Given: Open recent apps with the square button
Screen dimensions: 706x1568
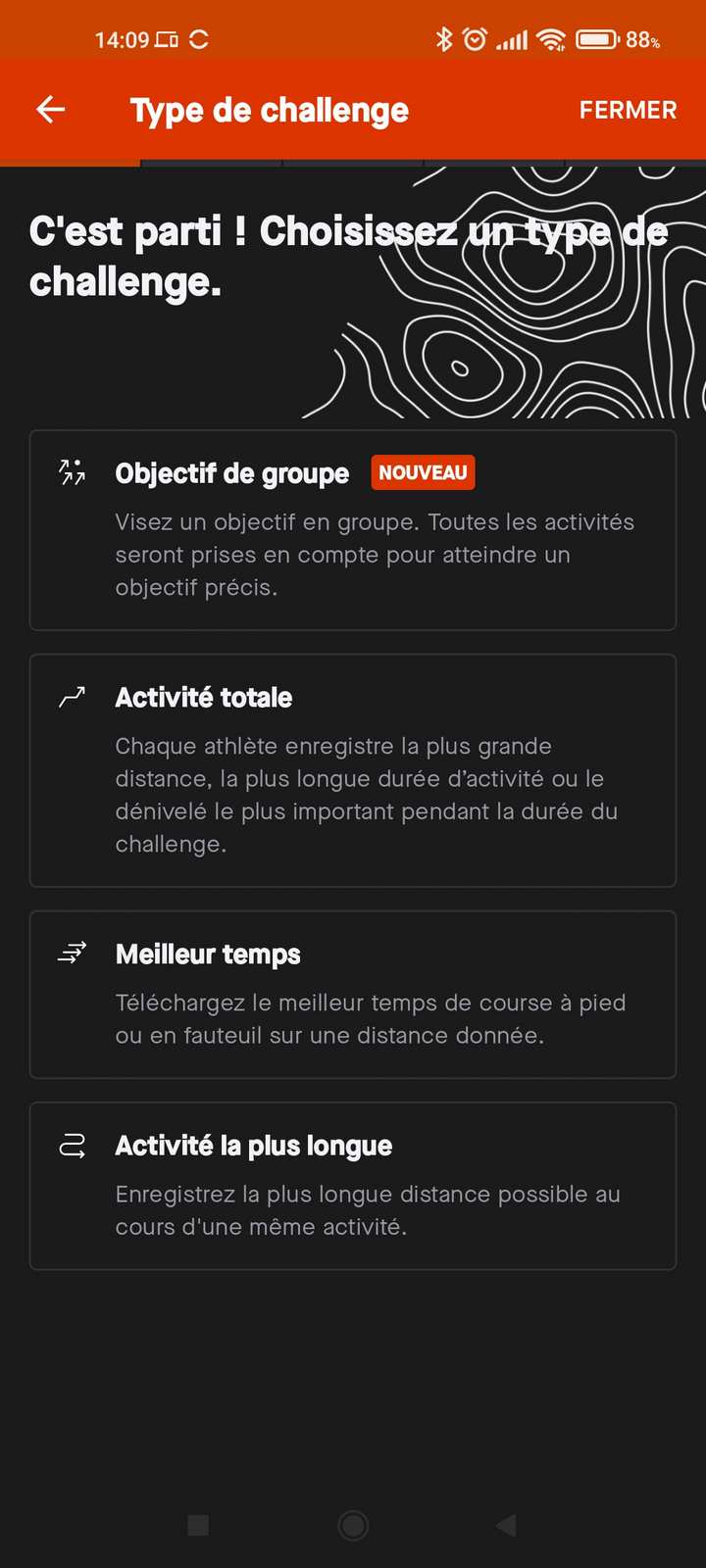Looking at the screenshot, I should click(x=198, y=1525).
